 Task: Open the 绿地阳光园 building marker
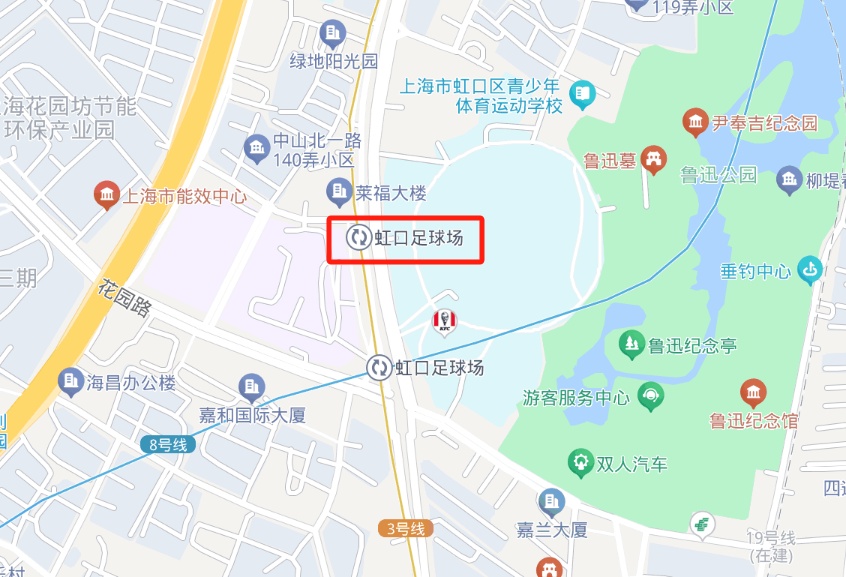[x=333, y=34]
